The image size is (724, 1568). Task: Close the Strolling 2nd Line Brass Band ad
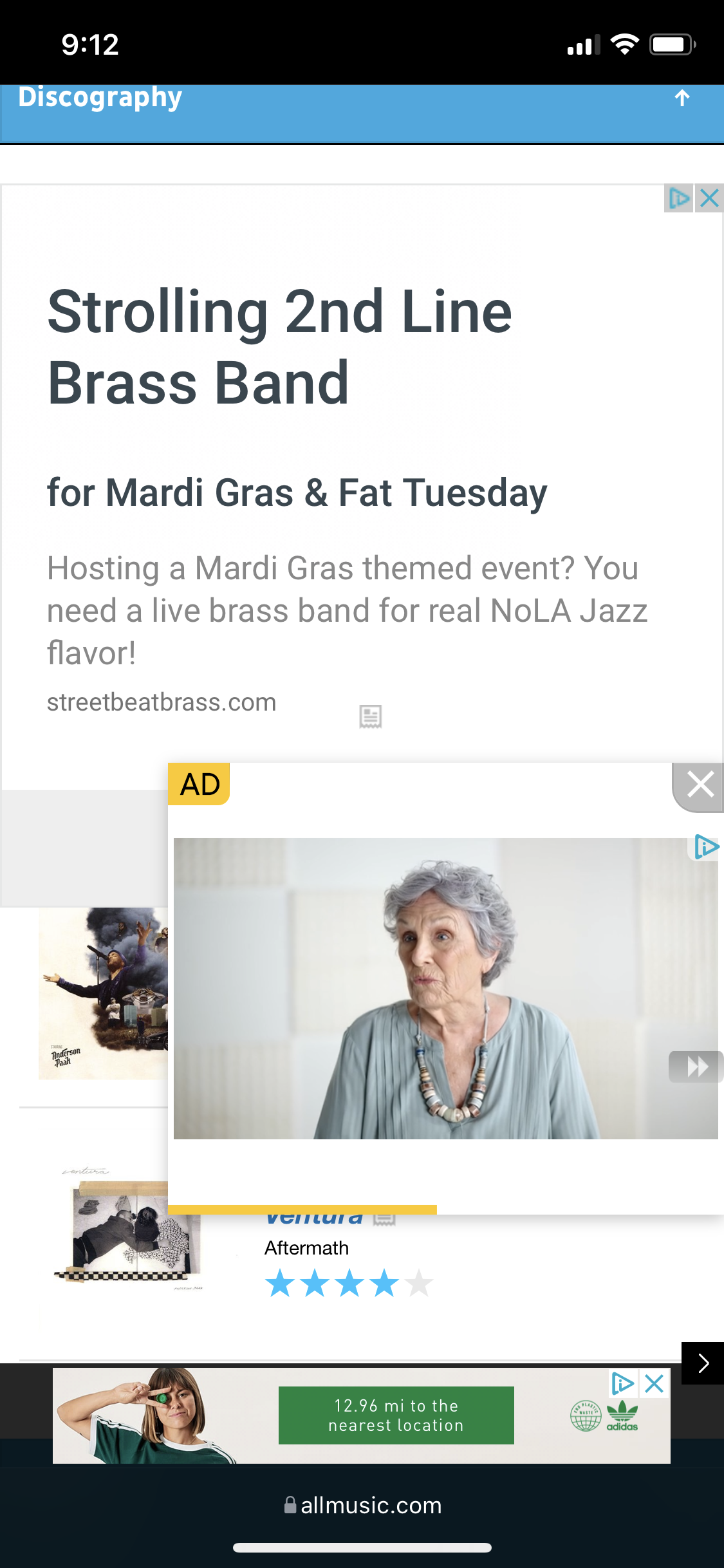[709, 198]
